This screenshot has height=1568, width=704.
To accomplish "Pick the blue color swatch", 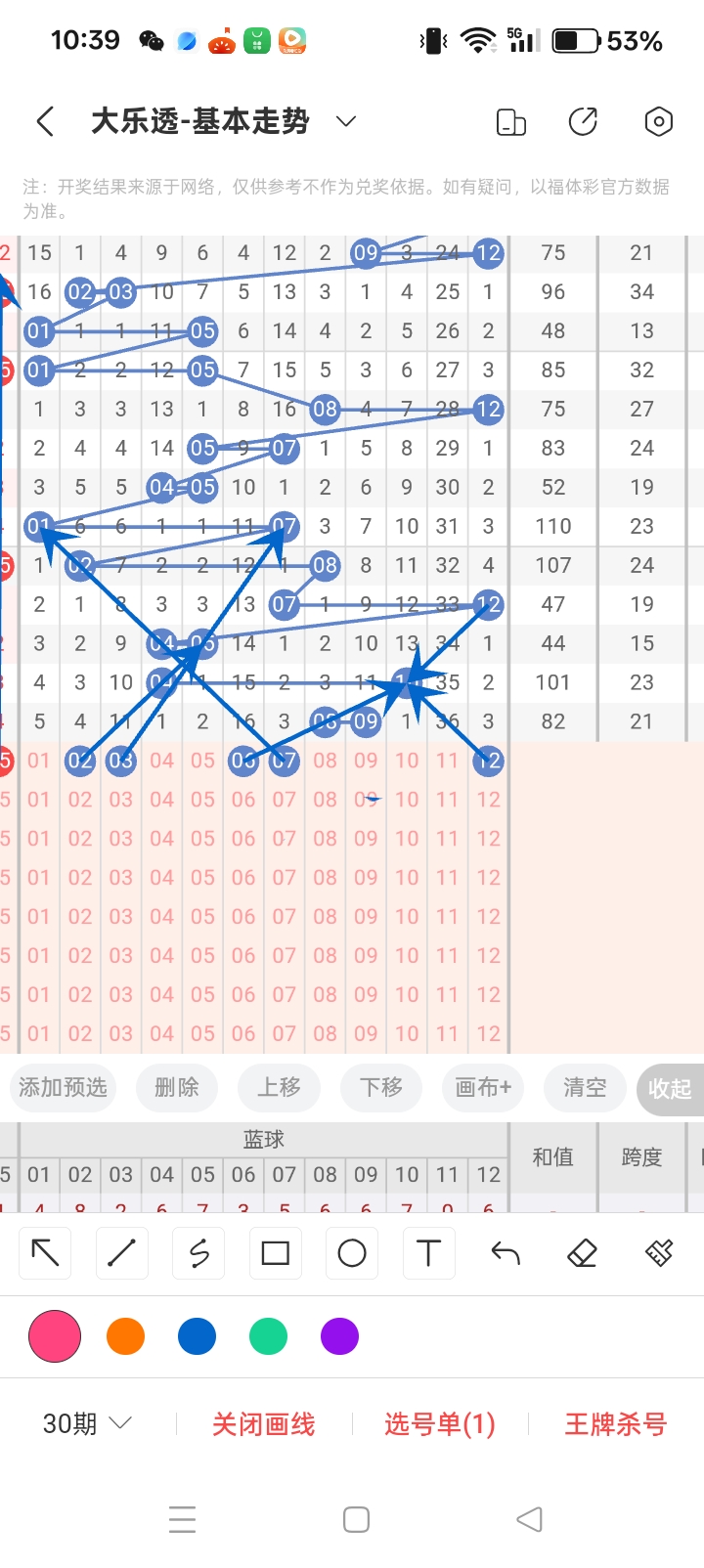I will click(x=197, y=1336).
